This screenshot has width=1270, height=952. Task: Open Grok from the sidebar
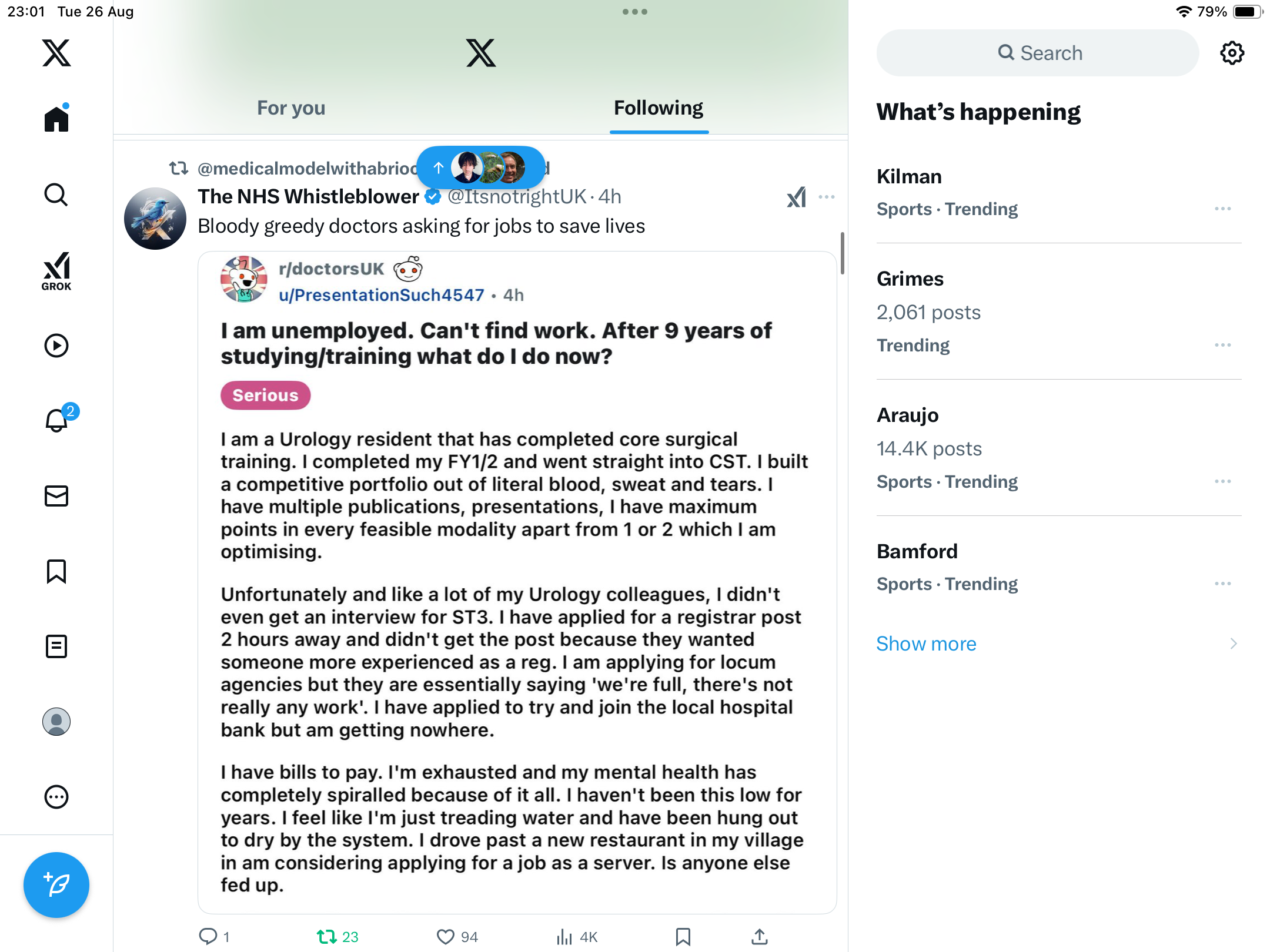click(x=56, y=271)
